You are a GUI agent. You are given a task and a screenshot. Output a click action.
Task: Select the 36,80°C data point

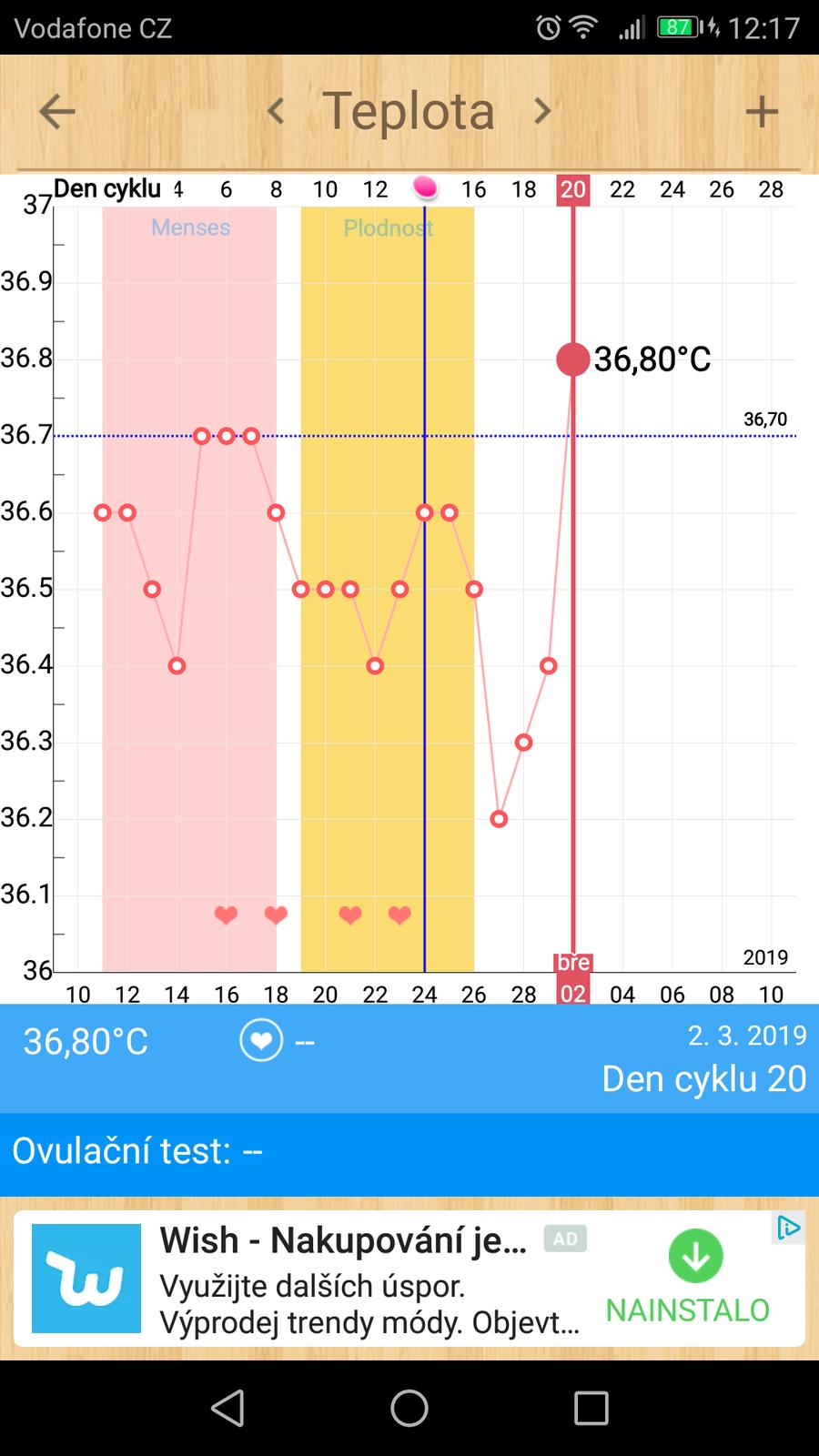573,359
